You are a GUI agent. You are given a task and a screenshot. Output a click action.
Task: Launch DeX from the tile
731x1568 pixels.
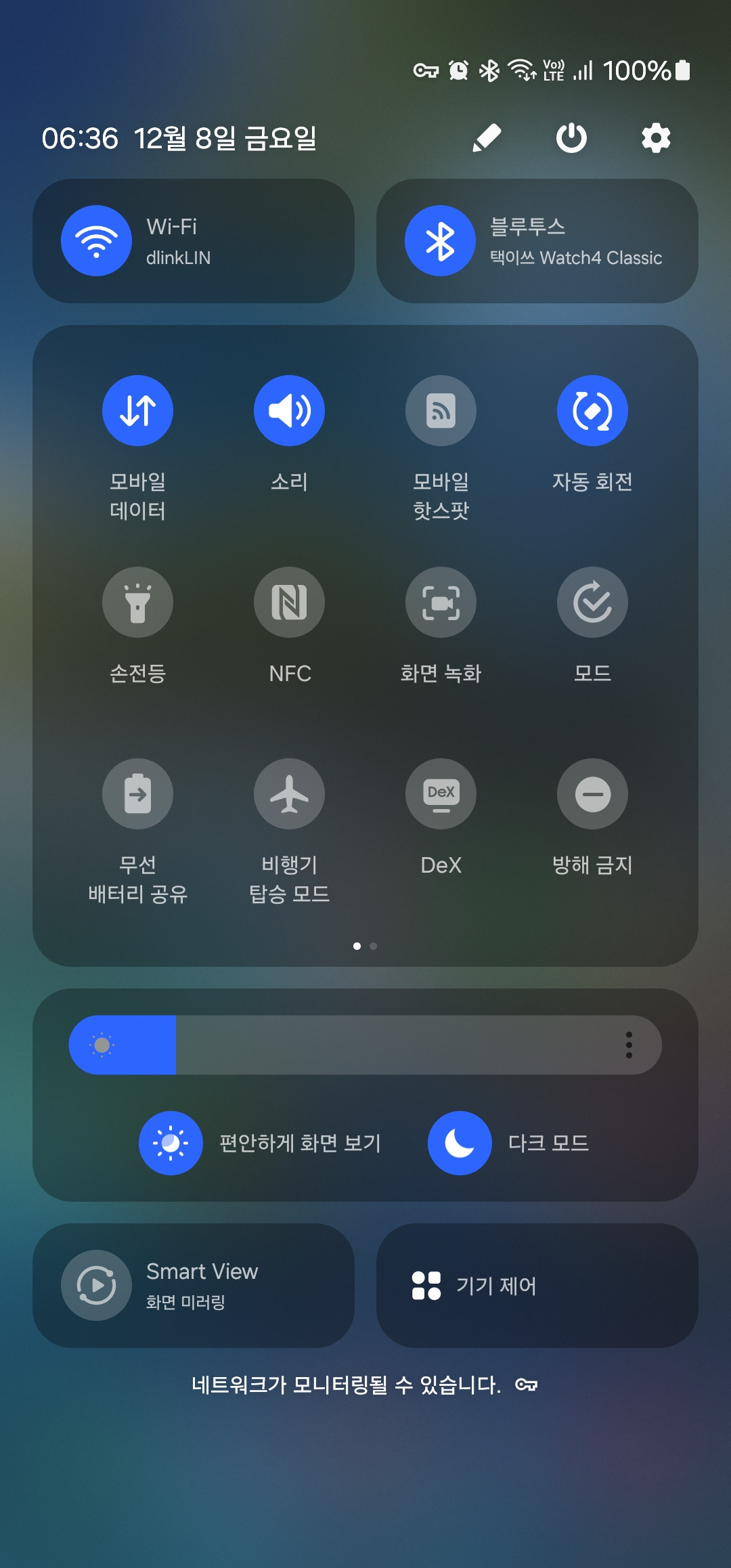pyautogui.click(x=441, y=794)
